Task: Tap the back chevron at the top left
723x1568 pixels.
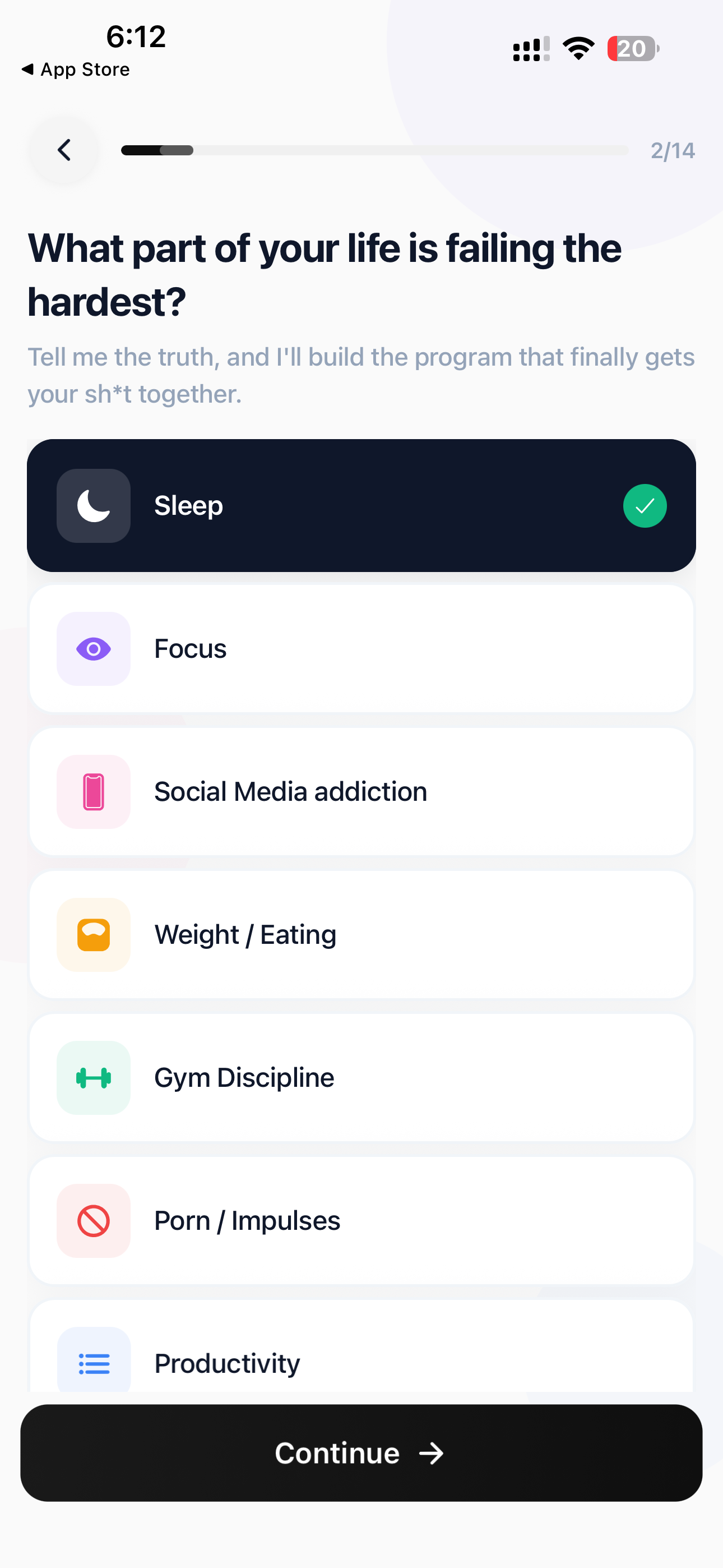Action: tap(64, 150)
